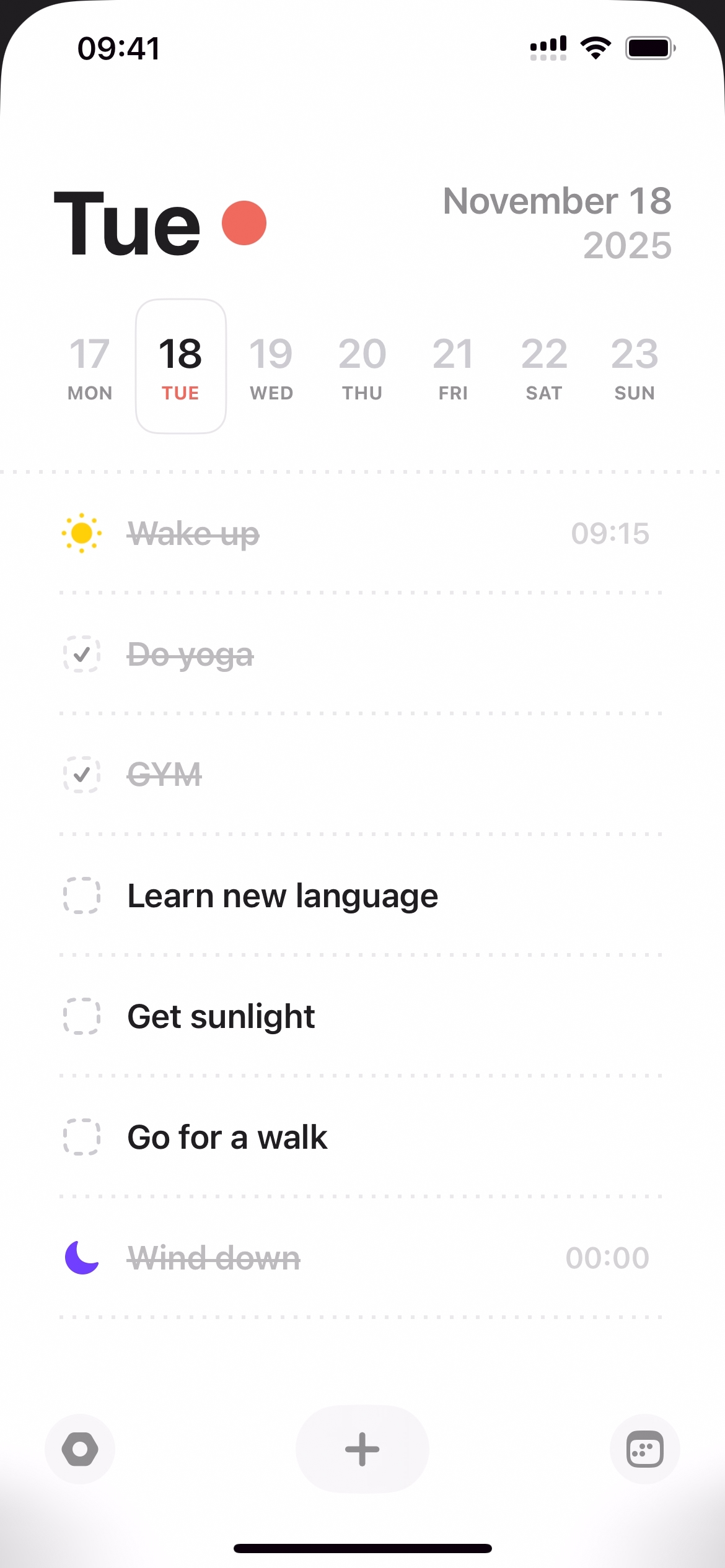Image resolution: width=725 pixels, height=1568 pixels.
Task: Uncheck the GYM task
Action: point(82,775)
